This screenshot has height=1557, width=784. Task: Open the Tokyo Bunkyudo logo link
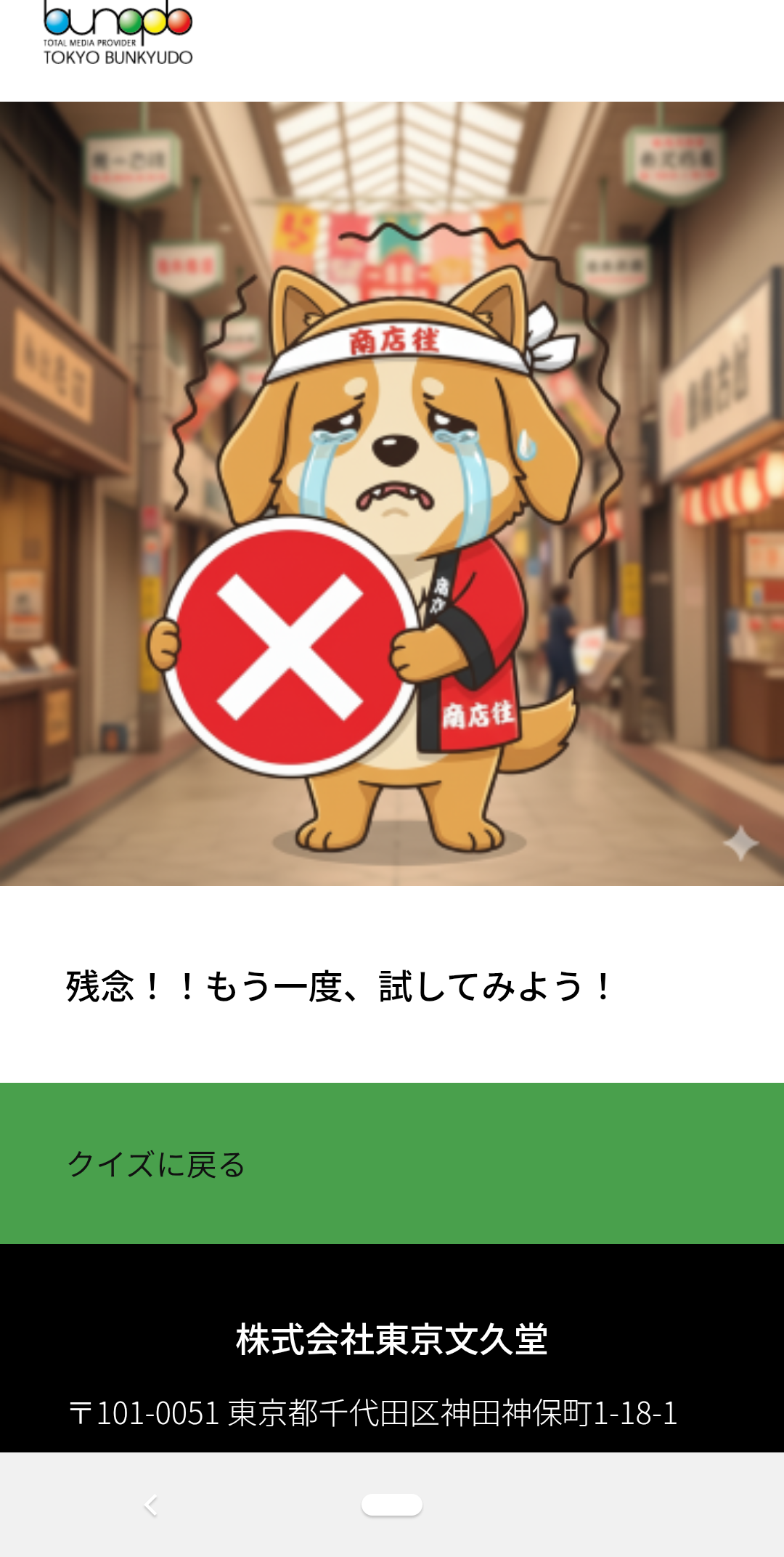coord(118,33)
